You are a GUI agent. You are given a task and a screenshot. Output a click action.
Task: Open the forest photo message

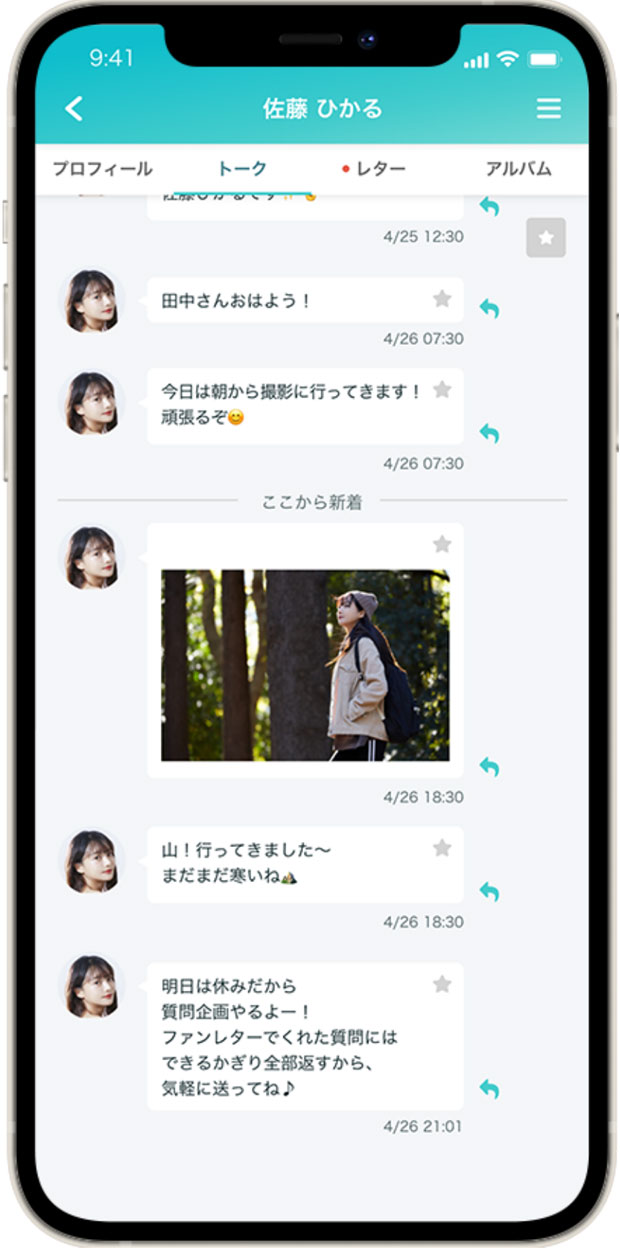305,665
